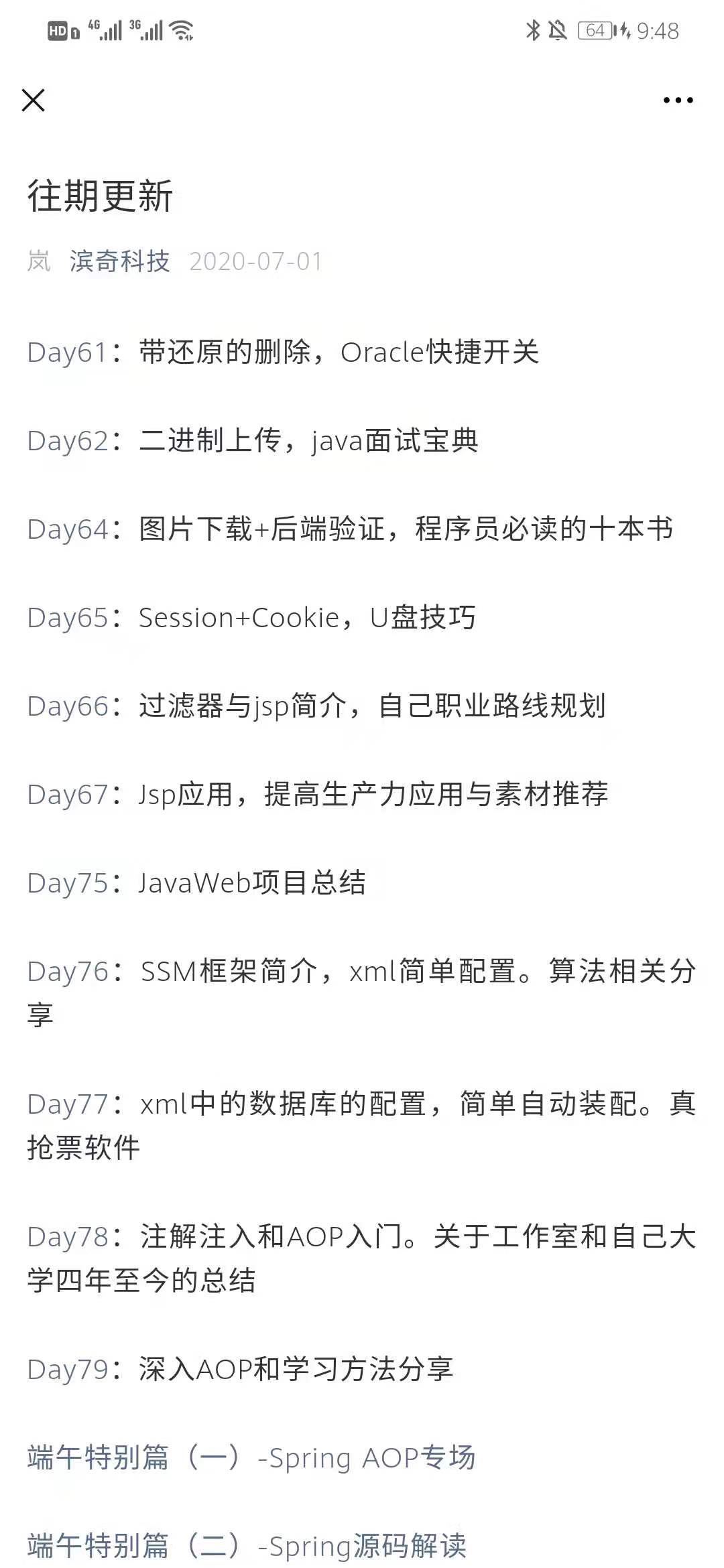This screenshot has width=724, height=1568.
Task: Open 端午特别篇（一）Spring AOP专场
Action: pos(251,1458)
